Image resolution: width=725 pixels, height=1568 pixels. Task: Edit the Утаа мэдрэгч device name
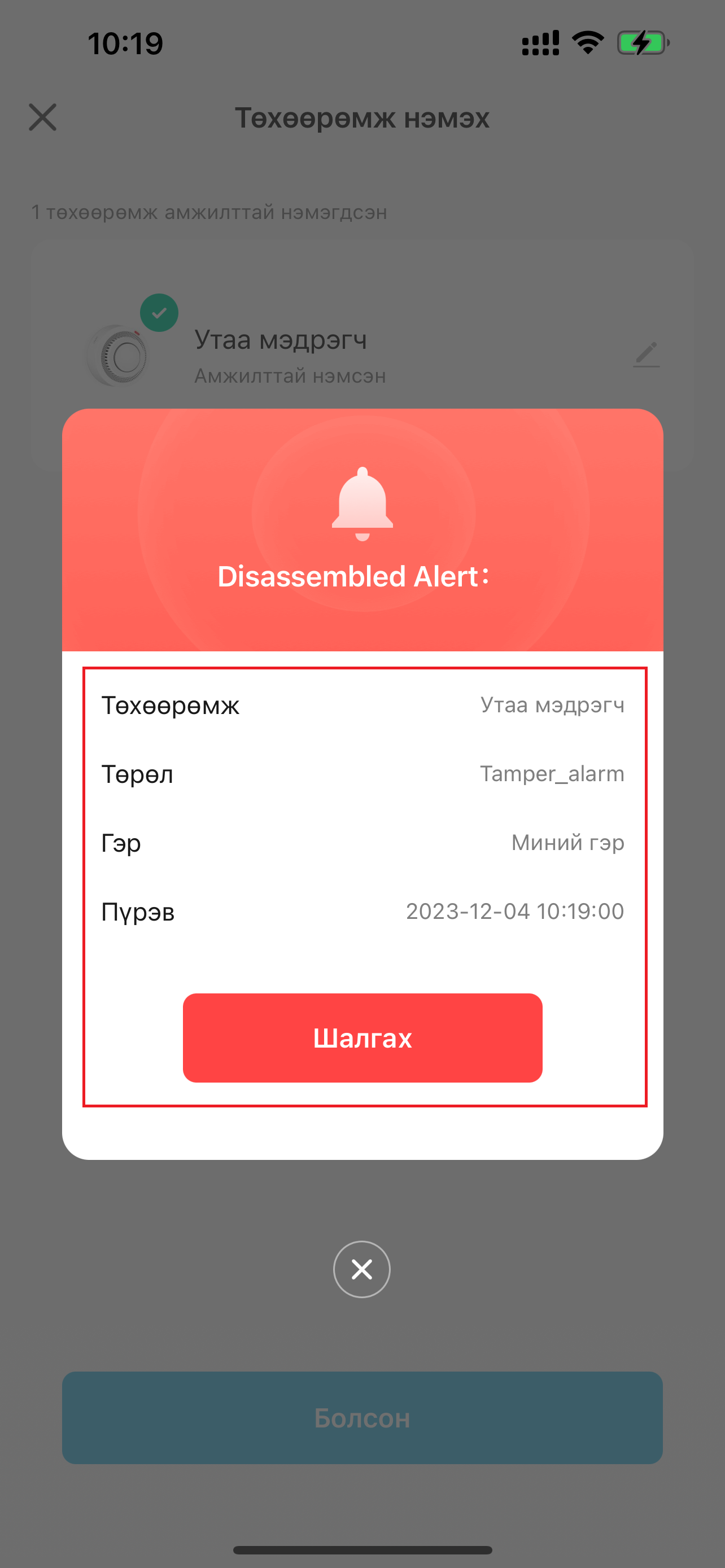click(646, 354)
